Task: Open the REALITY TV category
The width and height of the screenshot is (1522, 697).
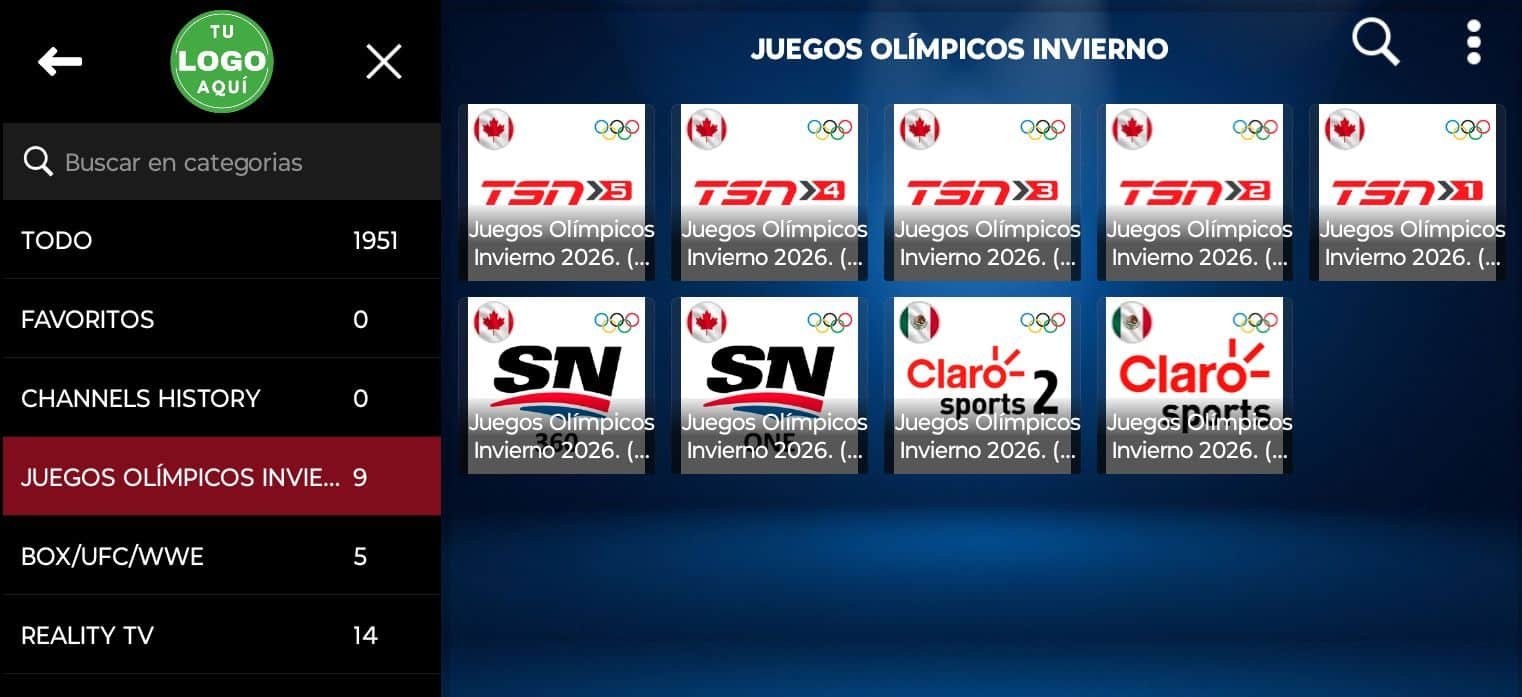Action: point(220,635)
